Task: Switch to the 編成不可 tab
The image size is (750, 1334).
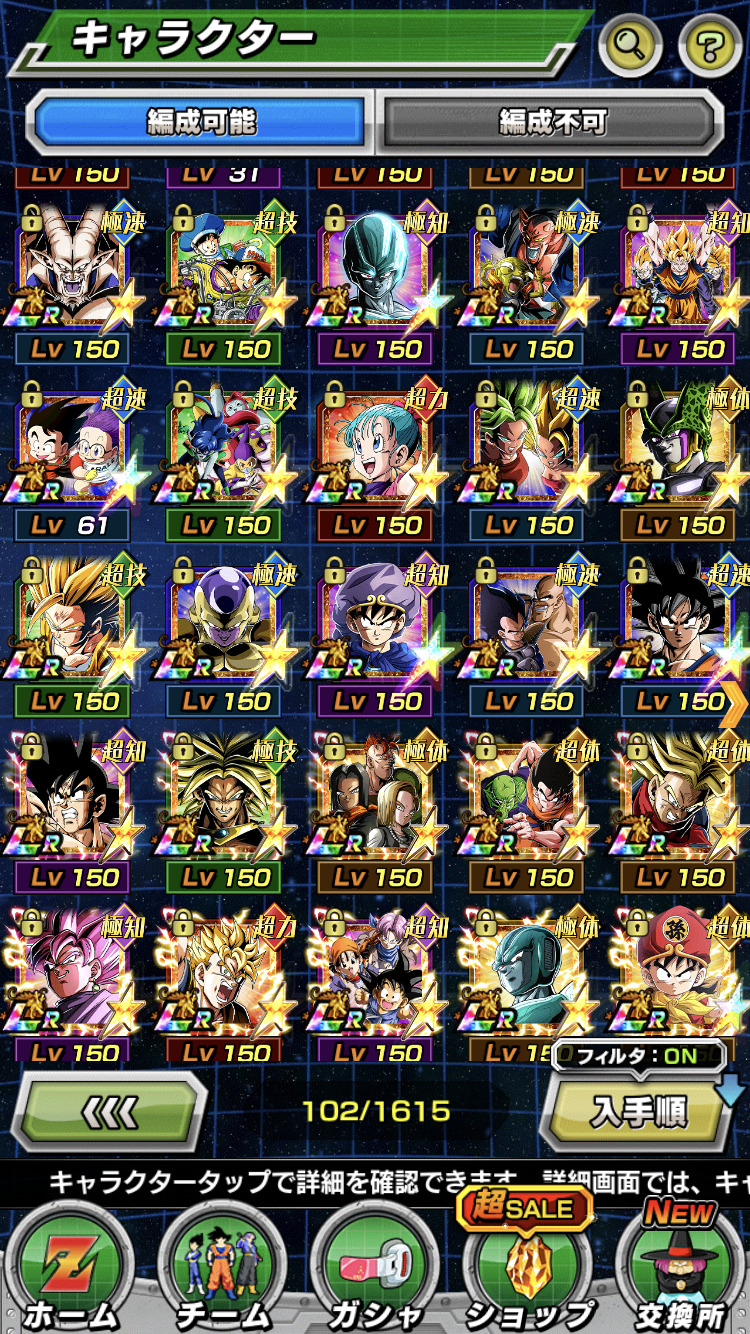Action: click(x=552, y=122)
